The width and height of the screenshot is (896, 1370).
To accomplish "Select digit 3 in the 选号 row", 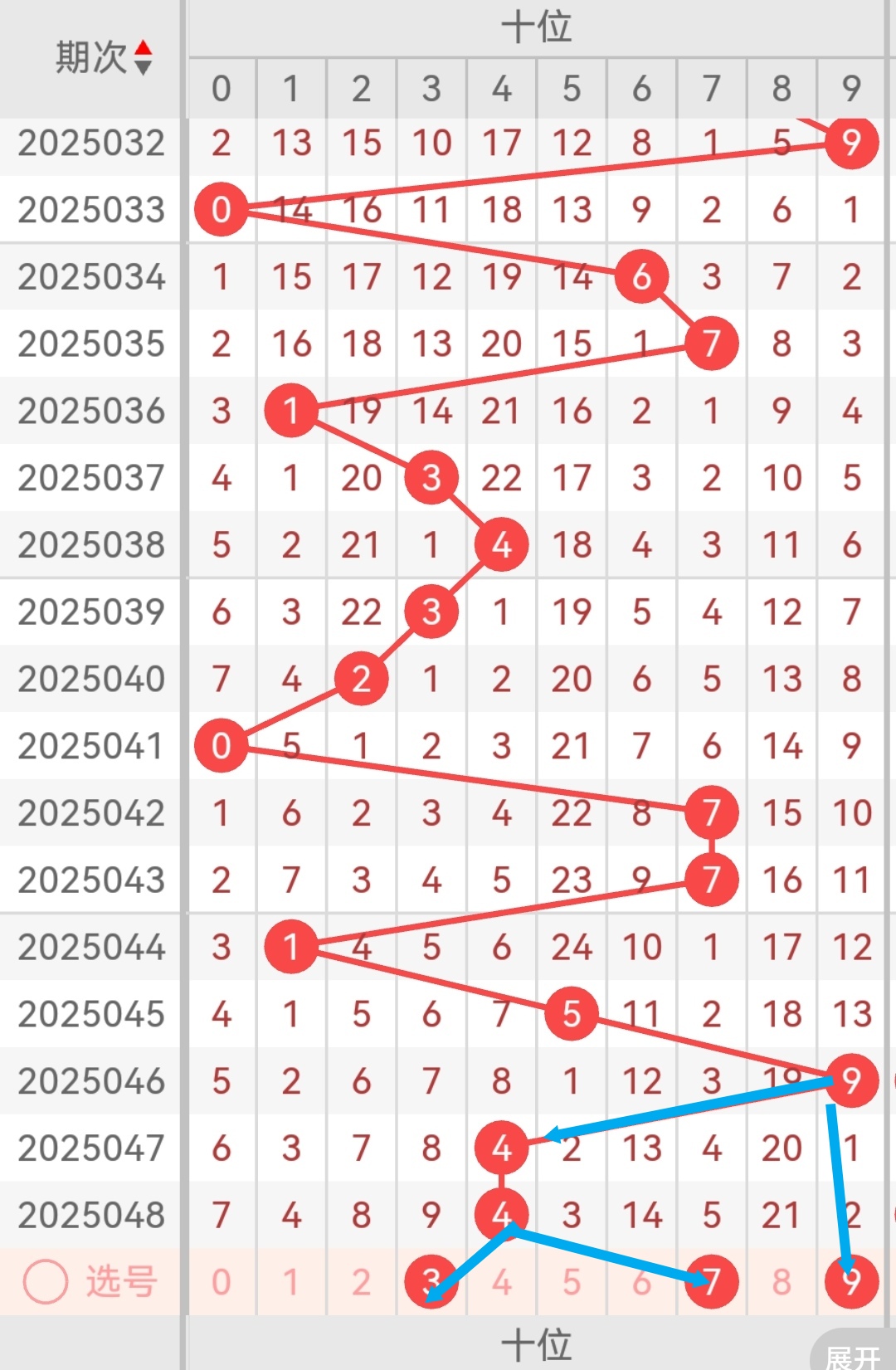I will click(431, 1280).
